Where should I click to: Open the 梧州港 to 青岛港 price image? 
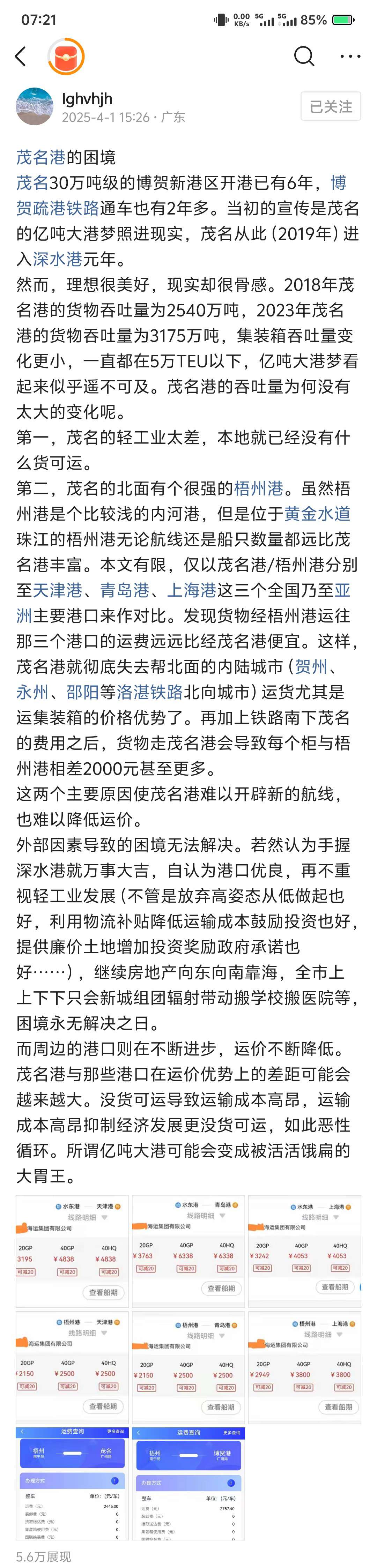[x=188, y=1368]
